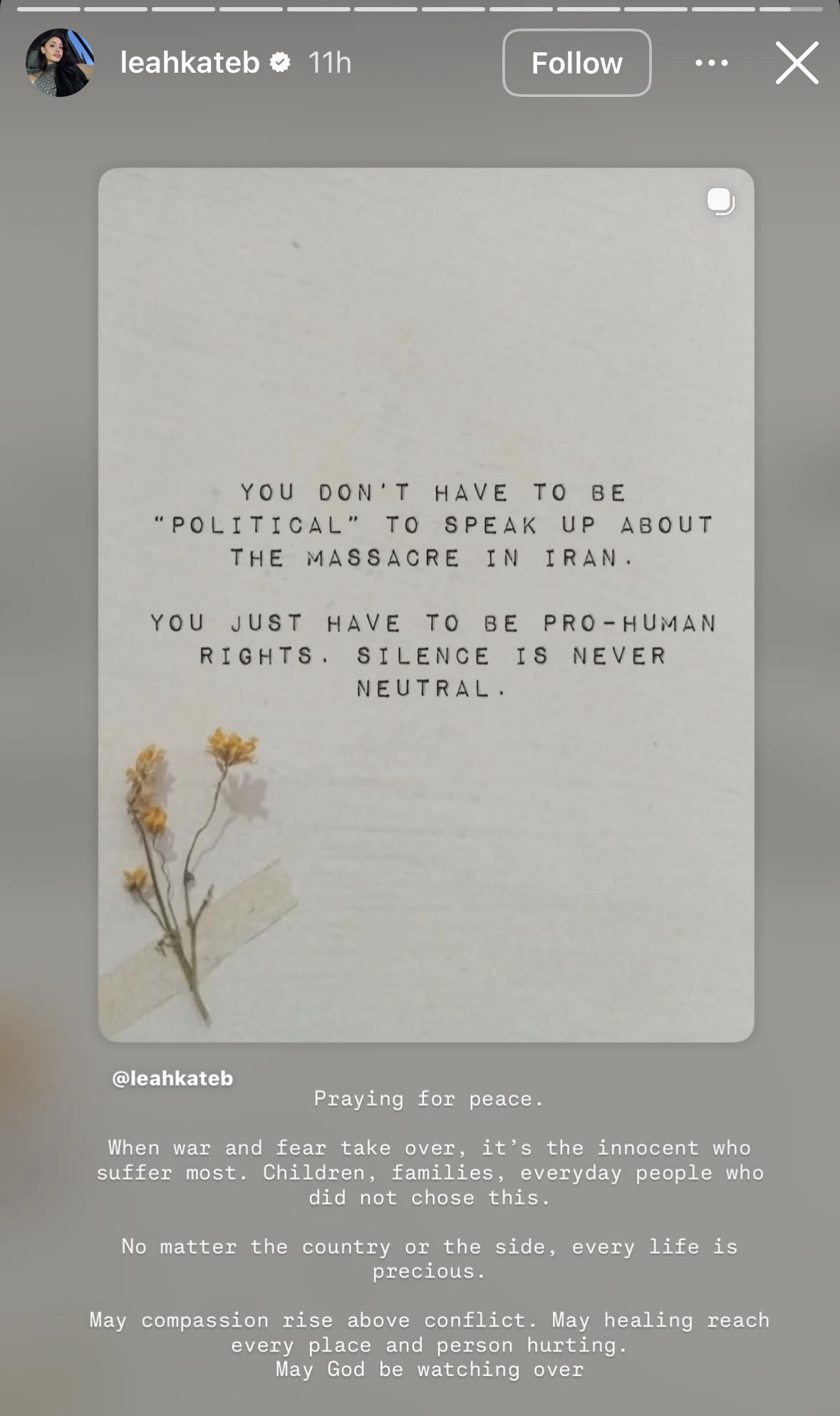The width and height of the screenshot is (840, 1416).
Task: Tap the @leahkateb mention under the post
Action: (x=172, y=1078)
